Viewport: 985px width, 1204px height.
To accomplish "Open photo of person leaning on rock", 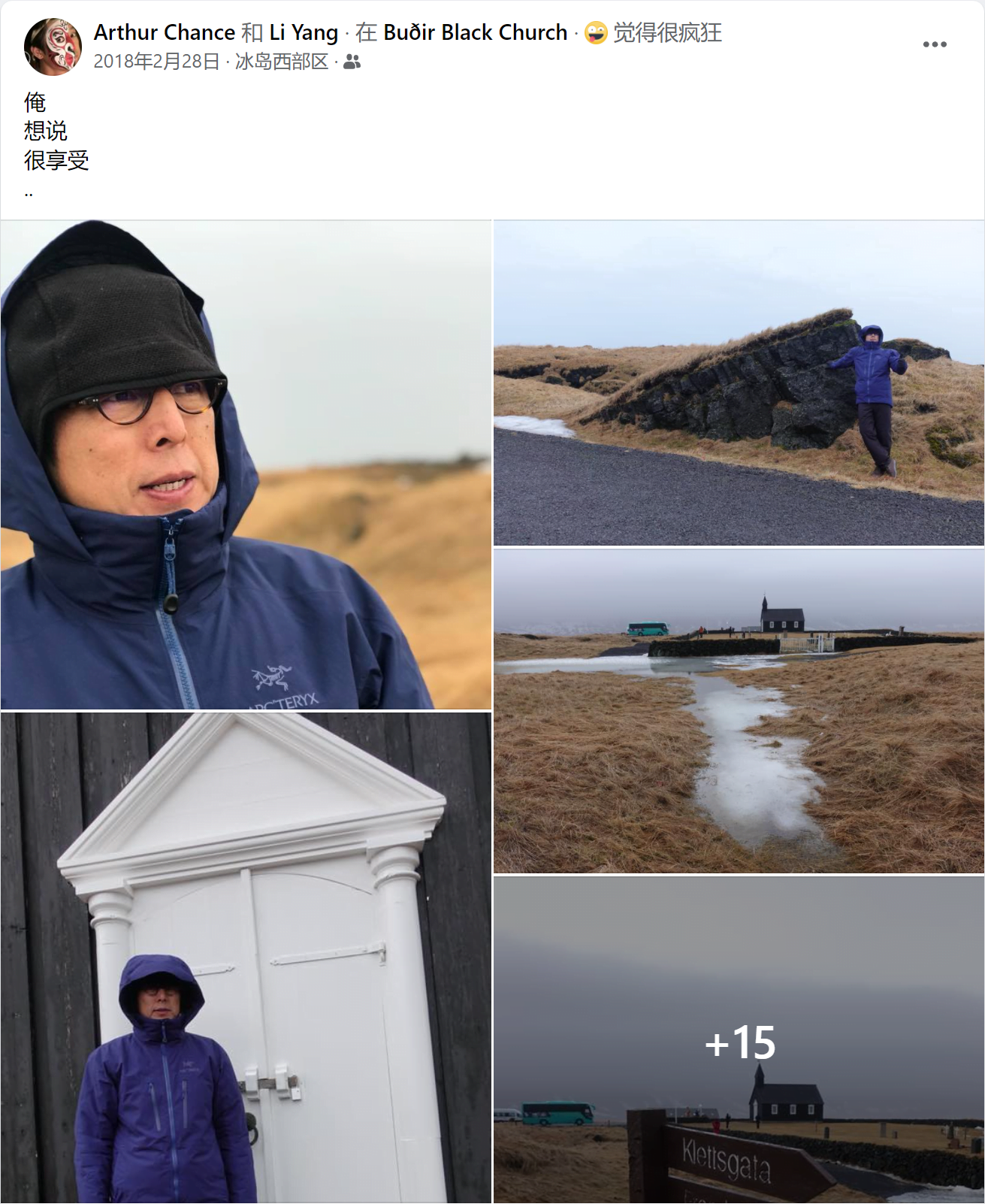I will 739,383.
